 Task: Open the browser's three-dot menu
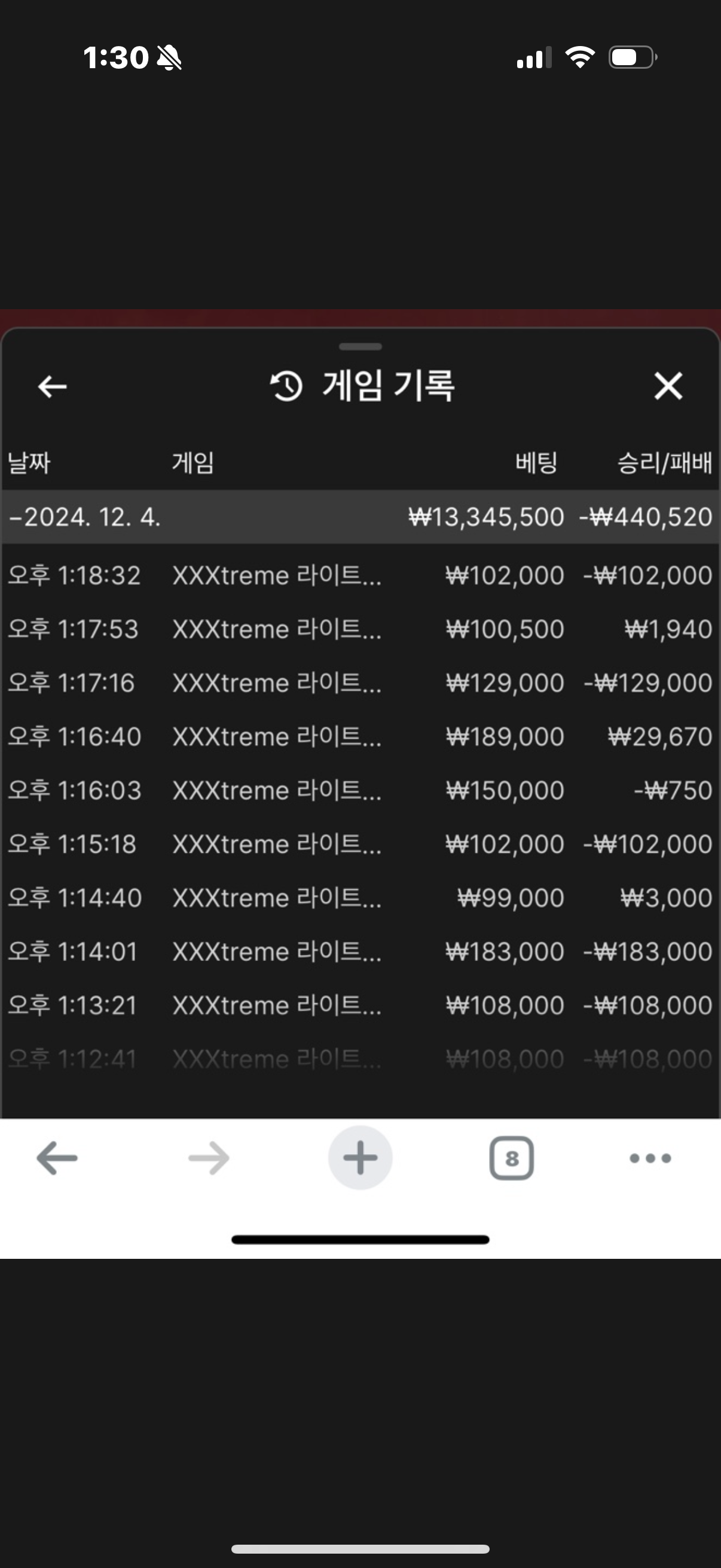click(x=650, y=1158)
